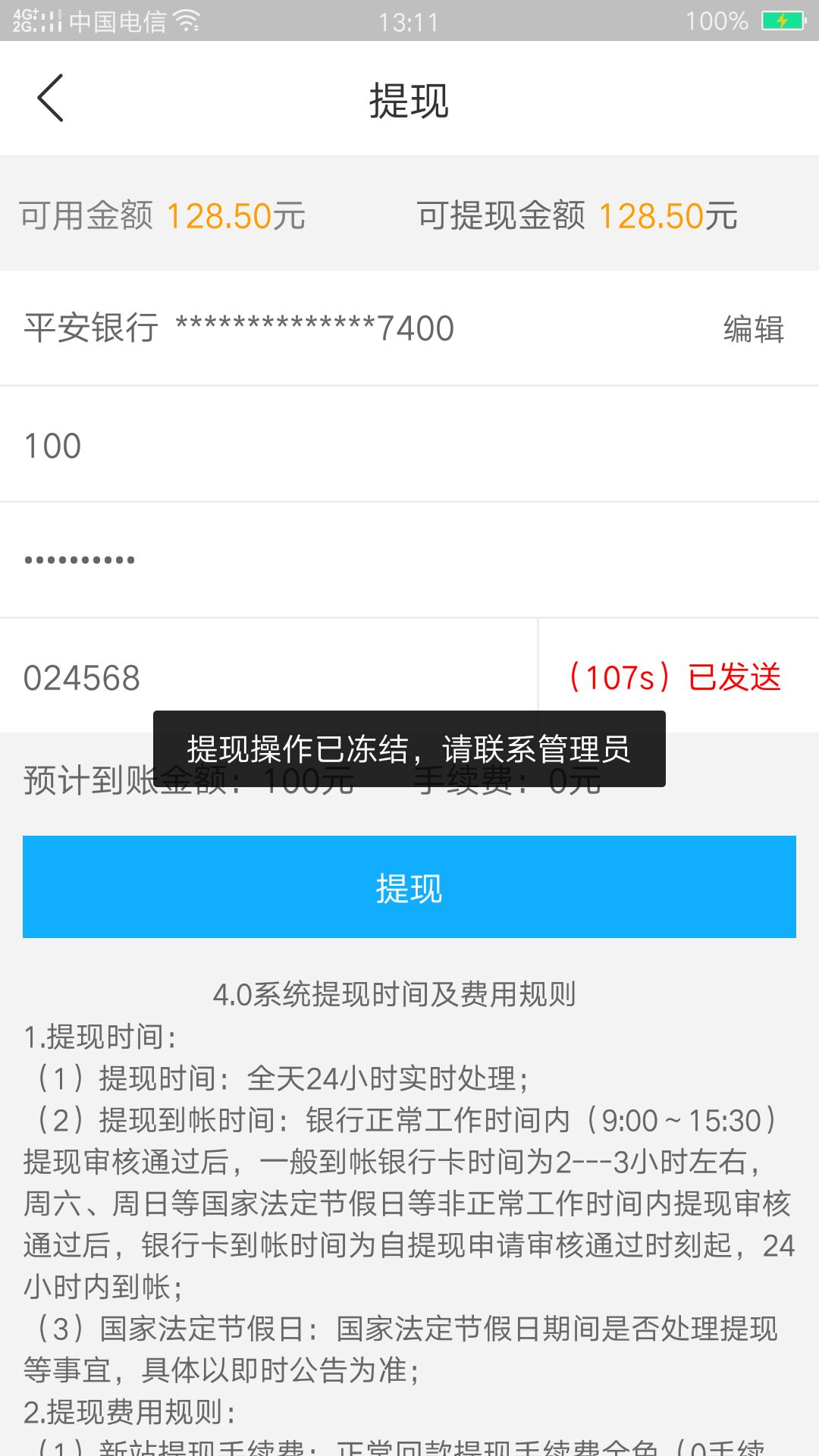Focus the withdrawal amount field showing 100
The width and height of the screenshot is (819, 1456).
coord(409,445)
